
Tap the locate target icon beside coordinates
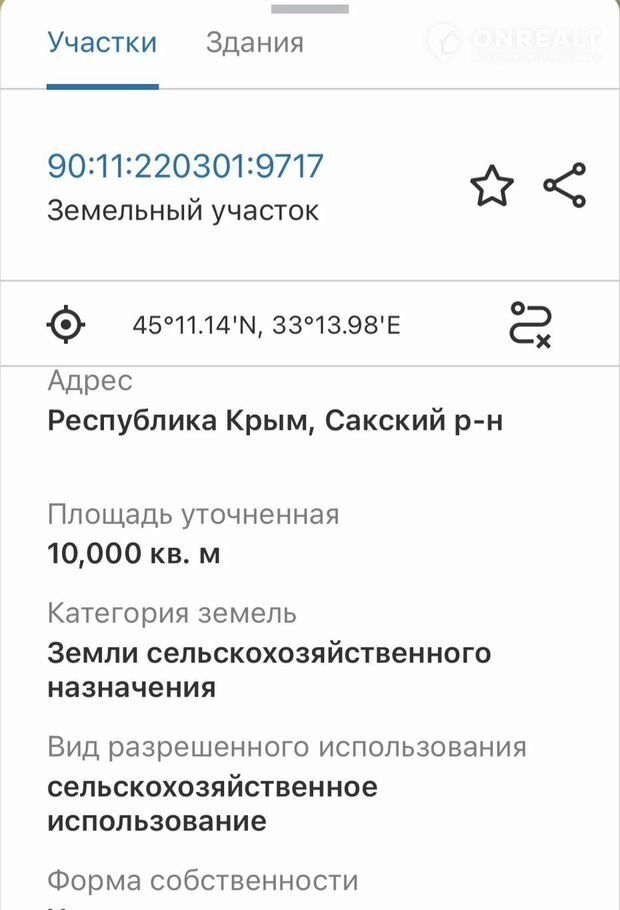click(67, 324)
